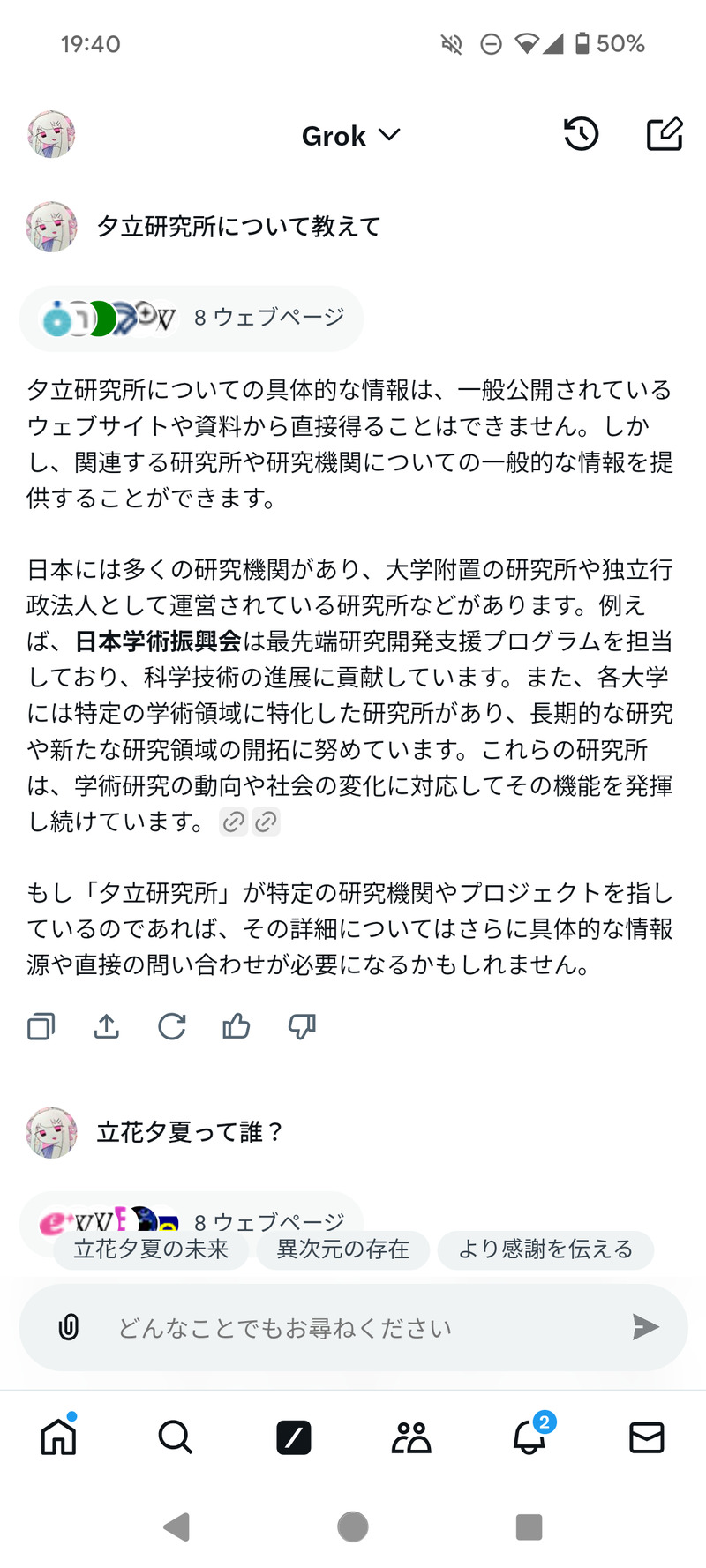Screen dimensions: 706x1568
Task: Open the notifications bell tab
Action: (529, 1437)
